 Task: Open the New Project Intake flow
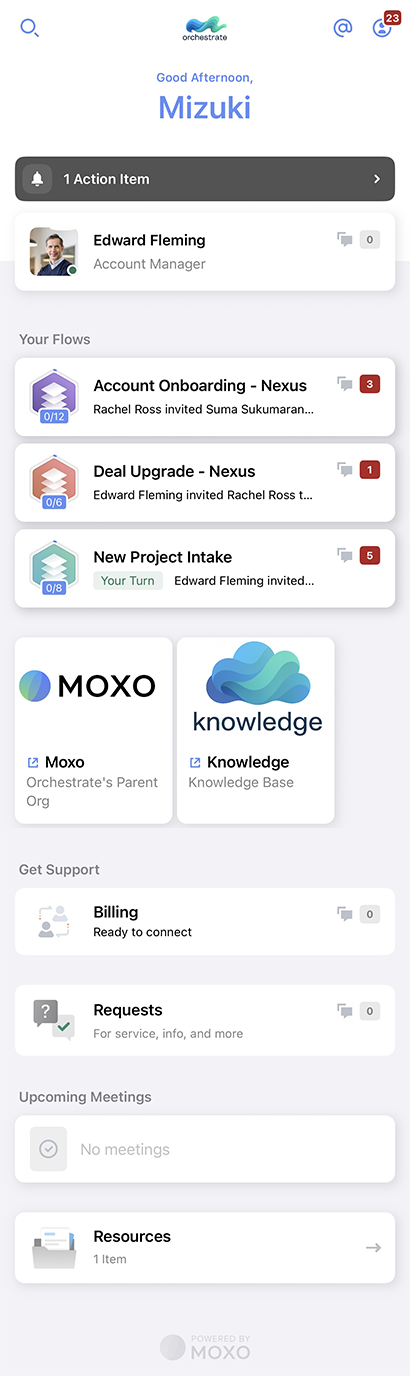tap(205, 569)
